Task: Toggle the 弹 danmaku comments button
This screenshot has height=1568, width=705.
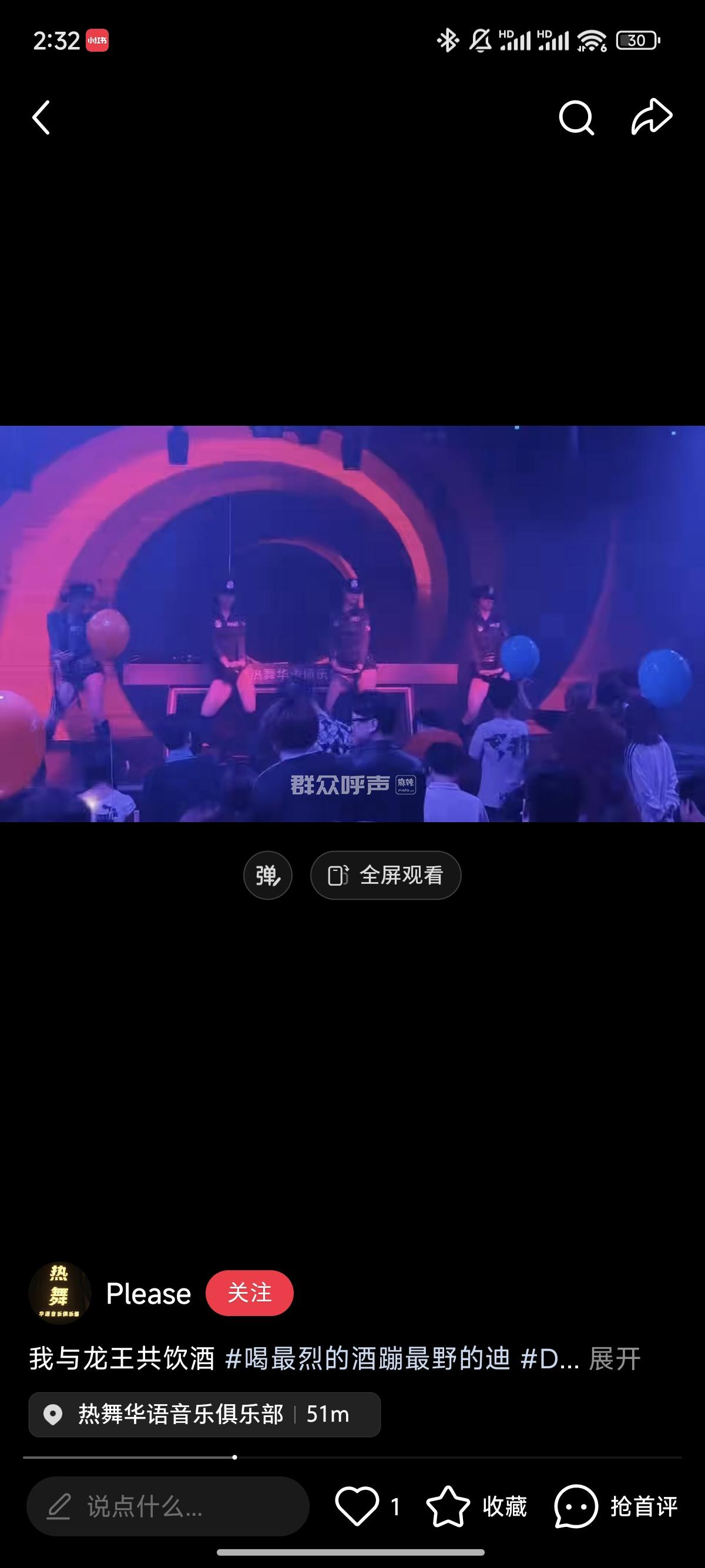Action: click(x=268, y=875)
